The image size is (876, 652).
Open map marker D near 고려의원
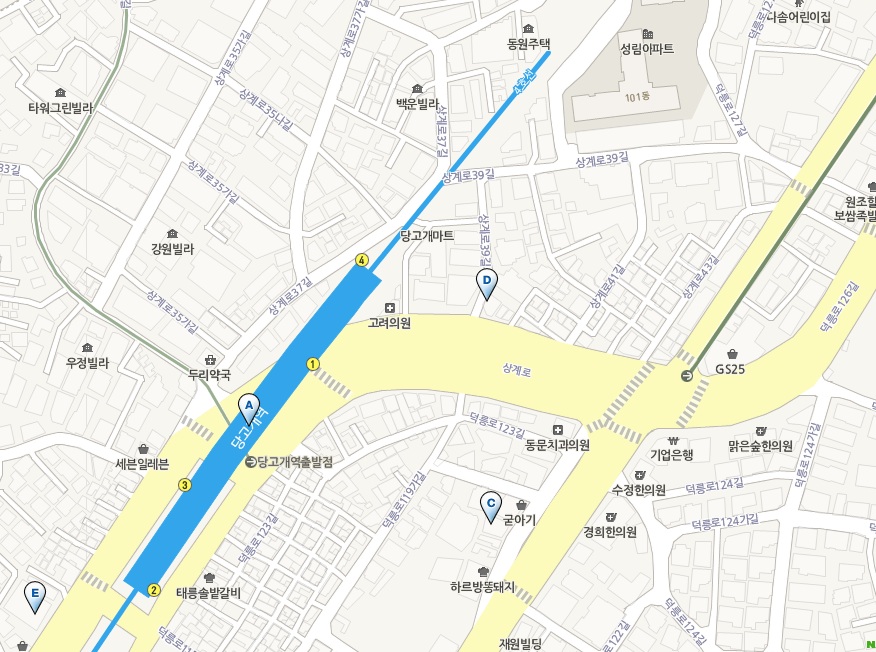point(486,283)
